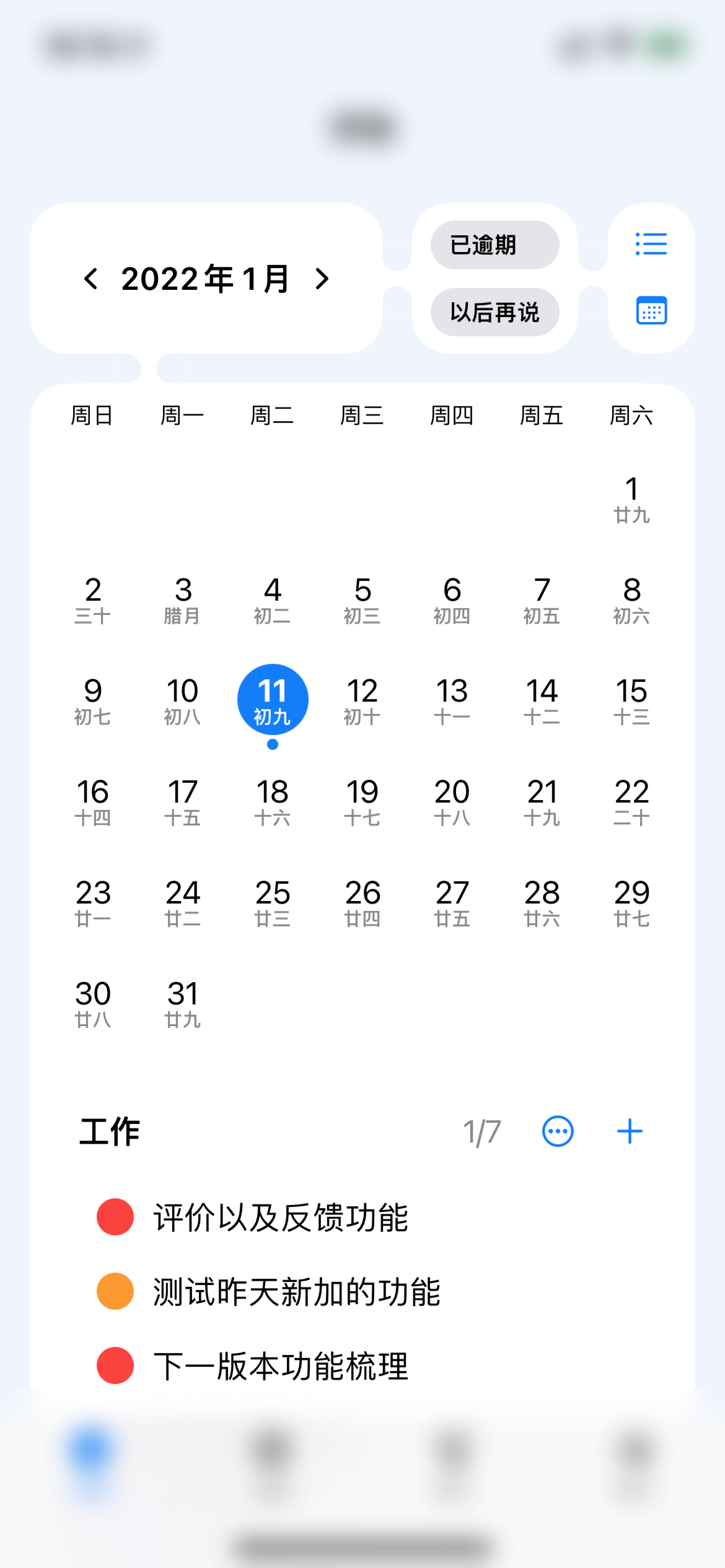The width and height of the screenshot is (725, 1568).
Task: Mark 测试昨天新加的功能 as complete
Action: point(115,1291)
